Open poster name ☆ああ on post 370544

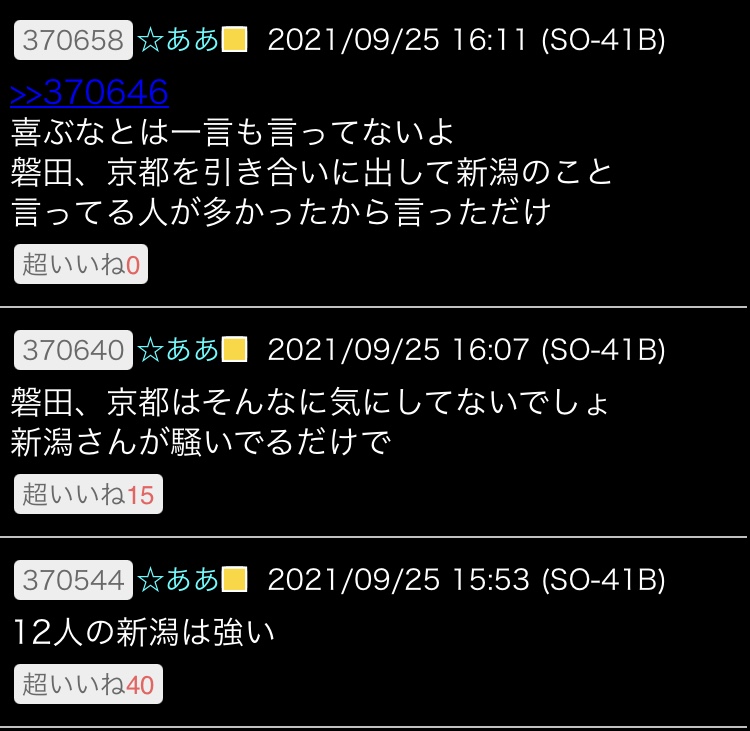[178, 579]
